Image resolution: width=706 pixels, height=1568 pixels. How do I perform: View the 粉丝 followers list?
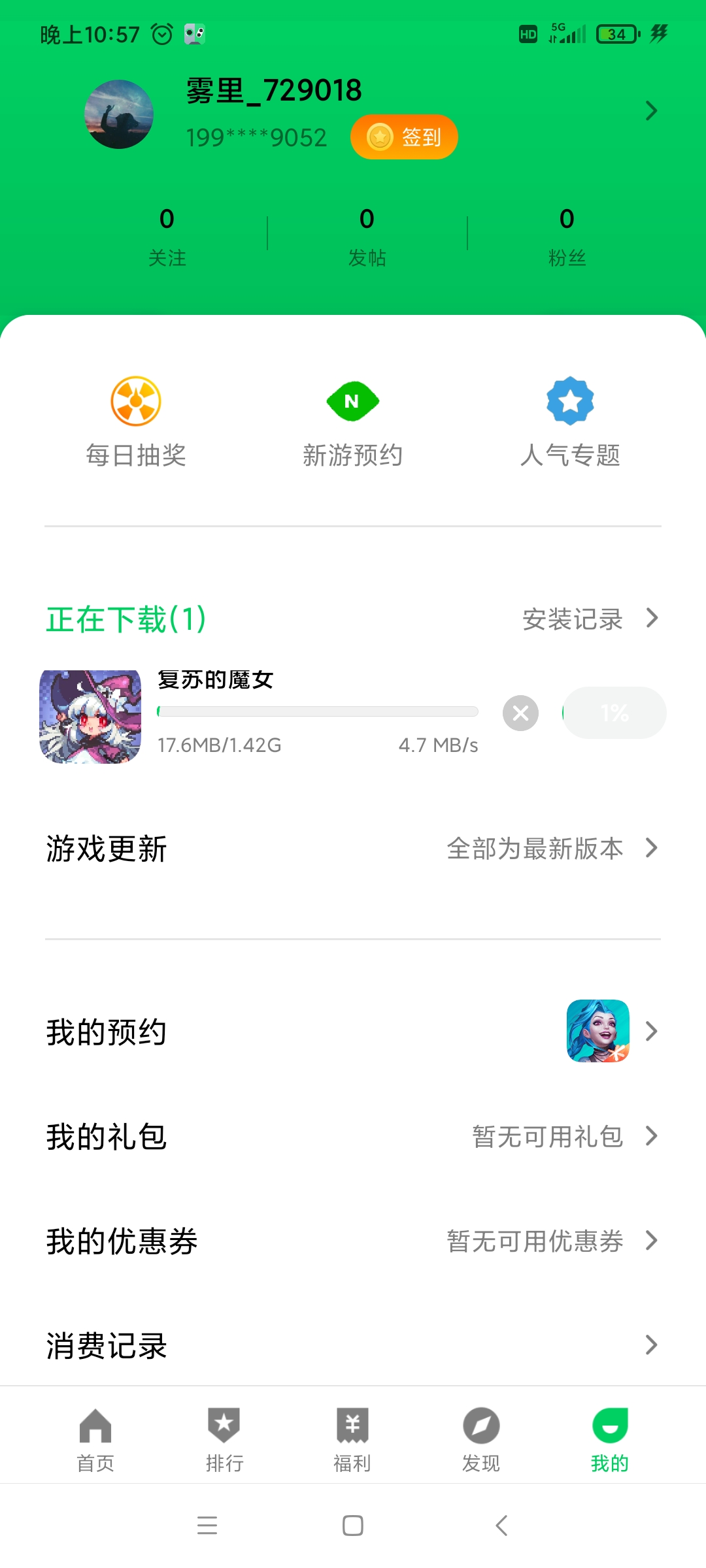(x=567, y=235)
